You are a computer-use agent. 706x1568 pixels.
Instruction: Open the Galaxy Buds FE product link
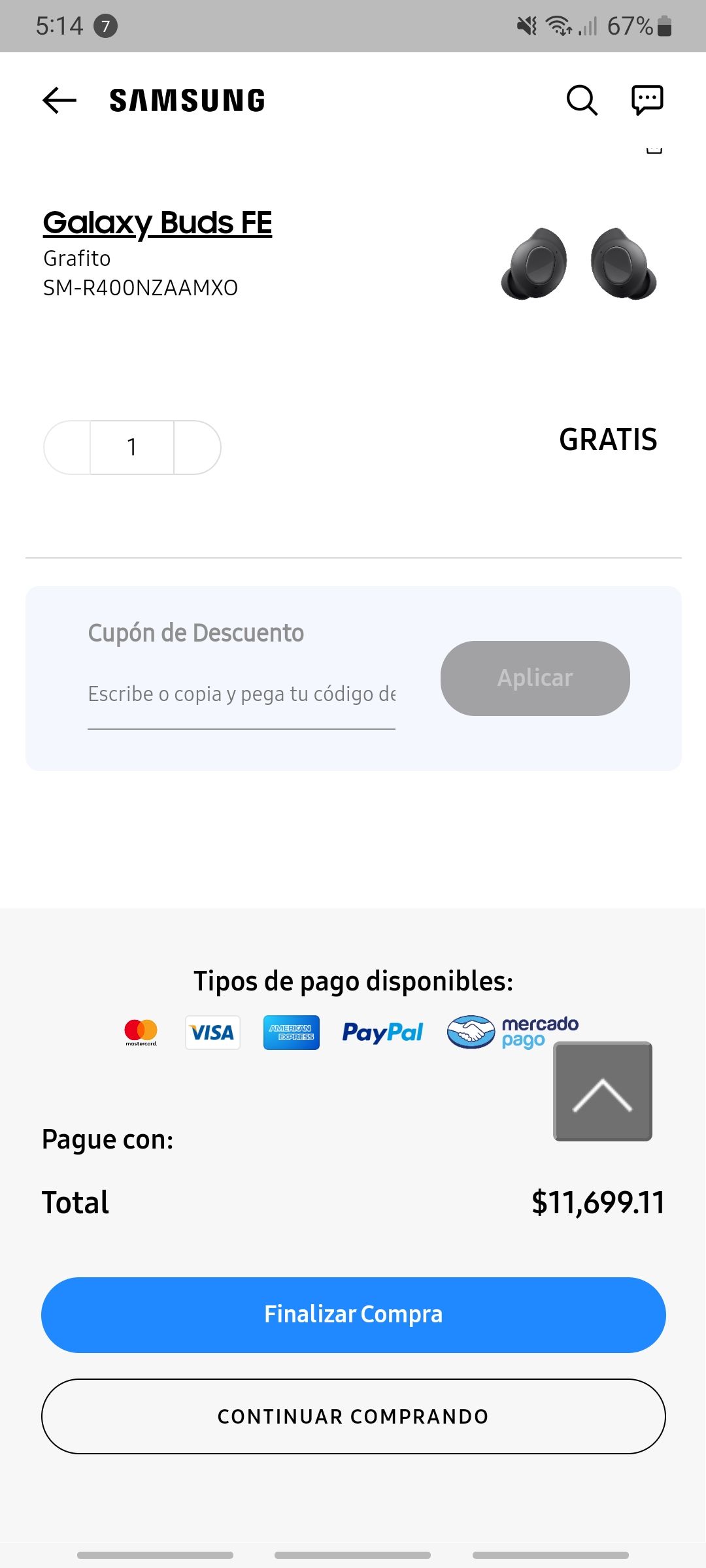(158, 222)
